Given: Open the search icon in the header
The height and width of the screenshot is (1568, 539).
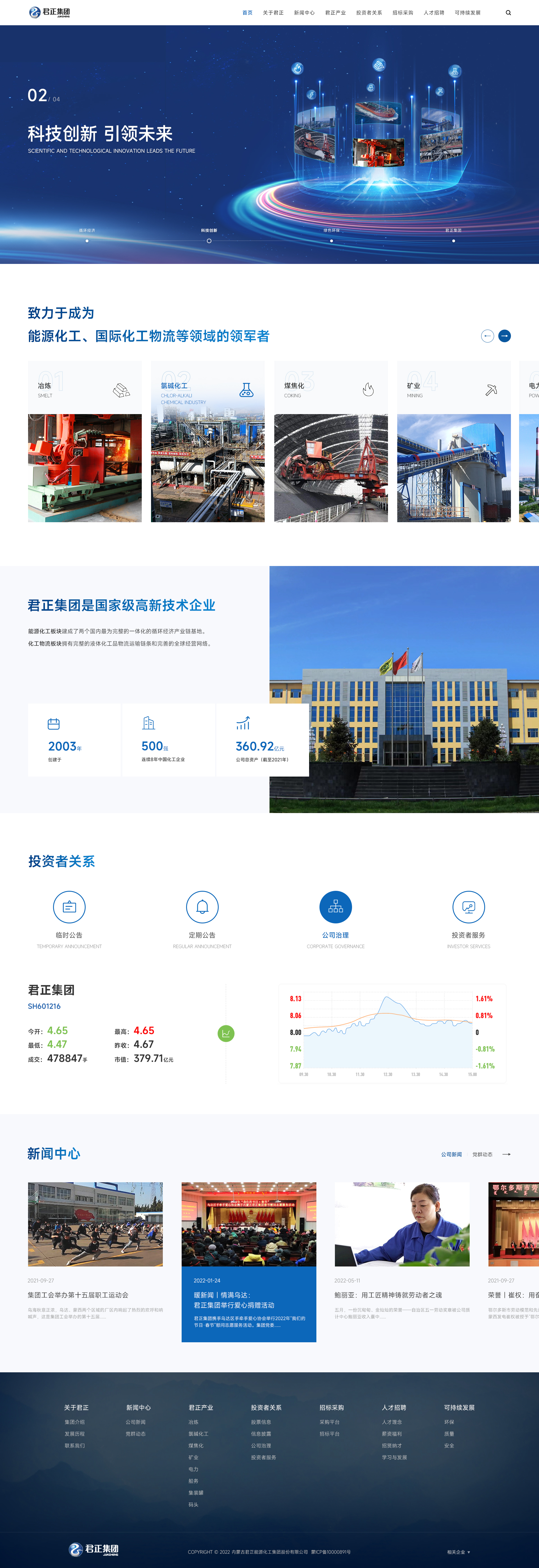Looking at the screenshot, I should point(508,13).
